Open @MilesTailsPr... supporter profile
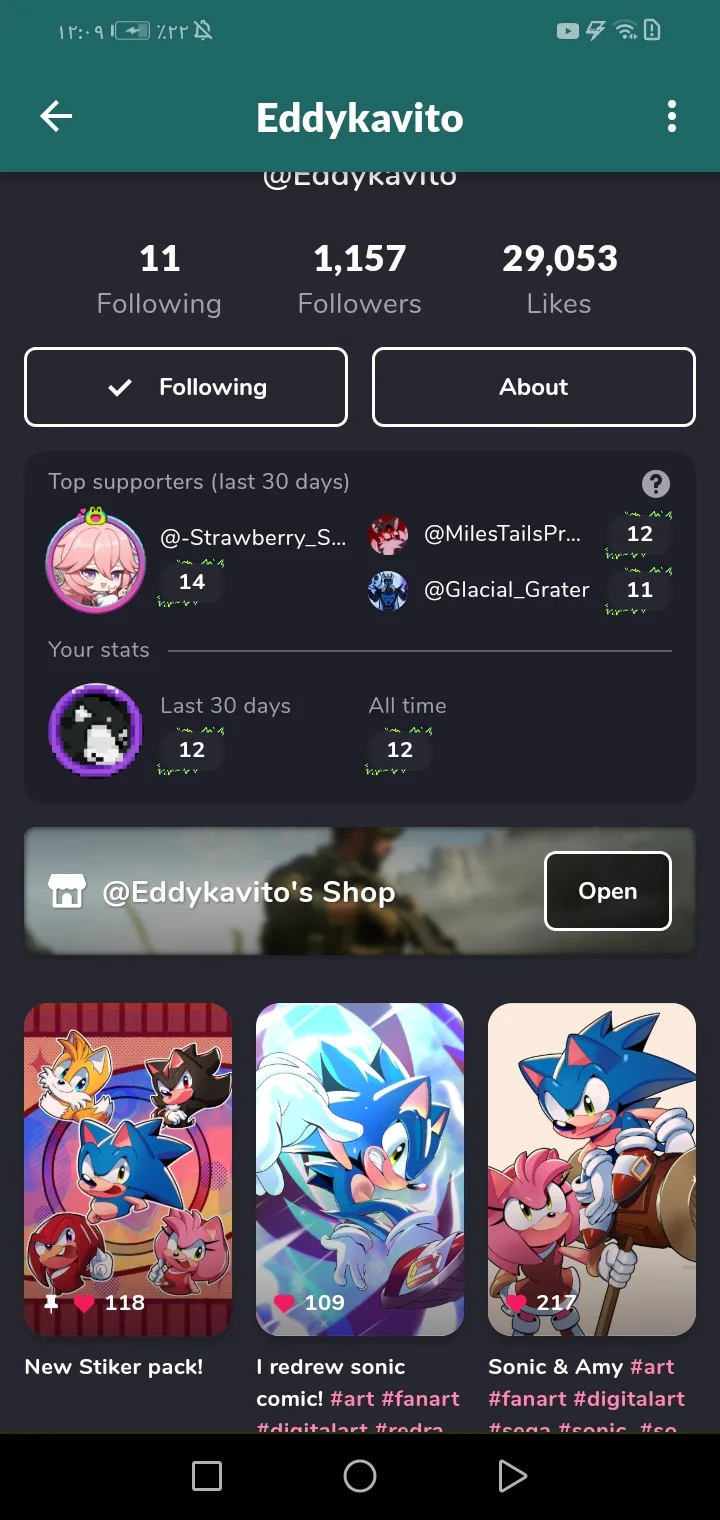The height and width of the screenshot is (1520, 720). click(x=502, y=534)
